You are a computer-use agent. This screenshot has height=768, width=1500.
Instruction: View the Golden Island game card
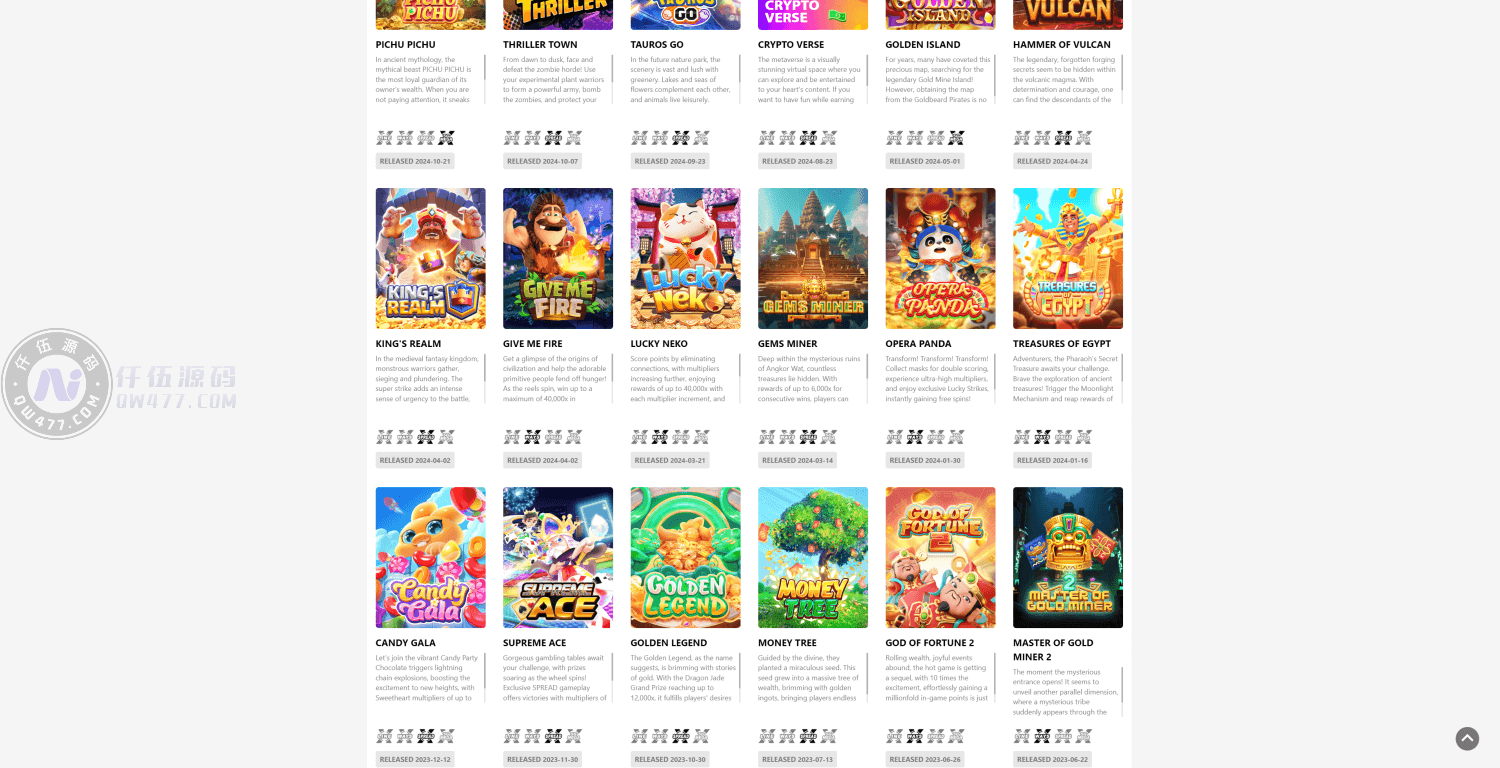(x=940, y=14)
